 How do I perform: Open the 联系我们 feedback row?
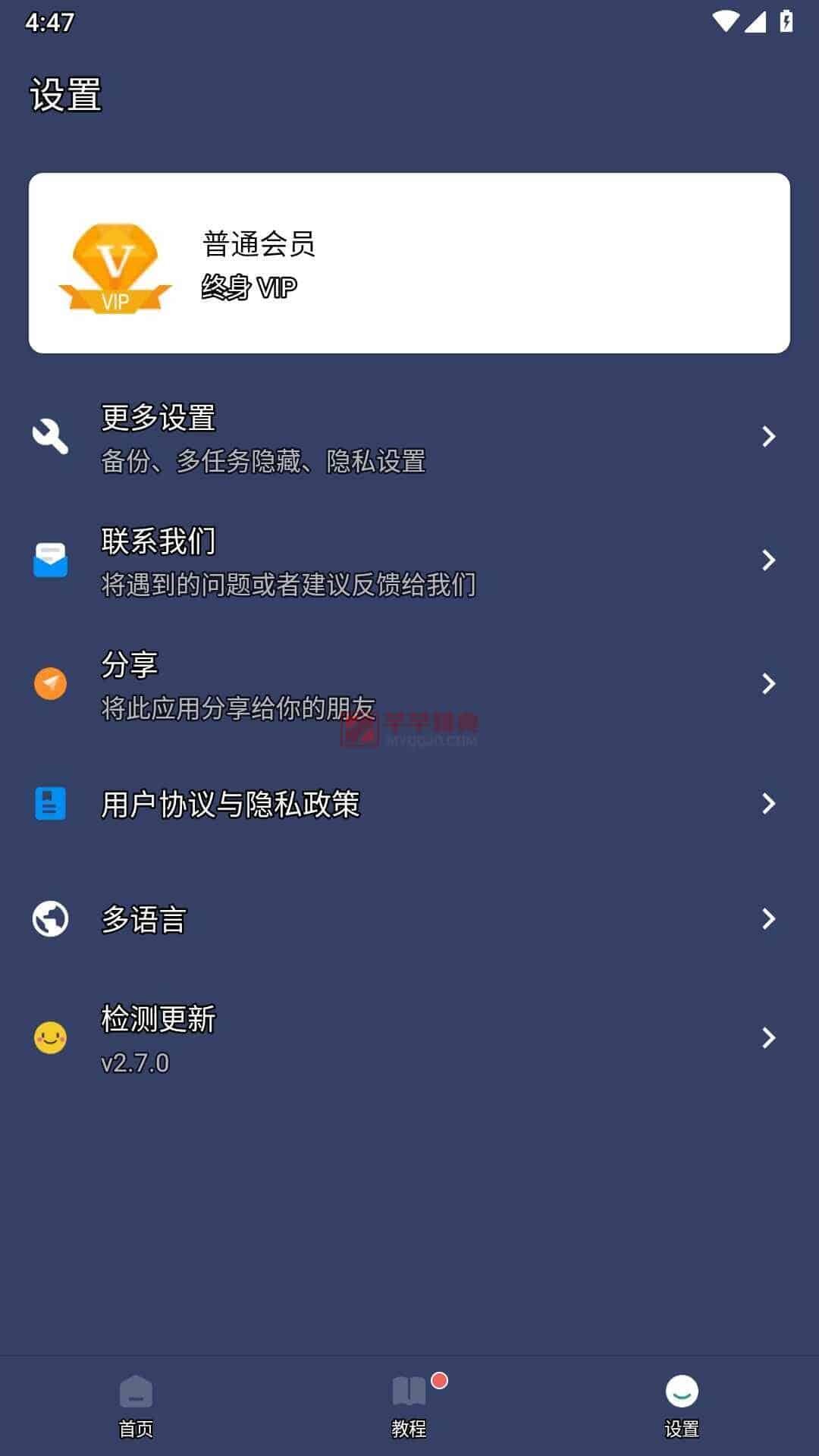[x=409, y=561]
